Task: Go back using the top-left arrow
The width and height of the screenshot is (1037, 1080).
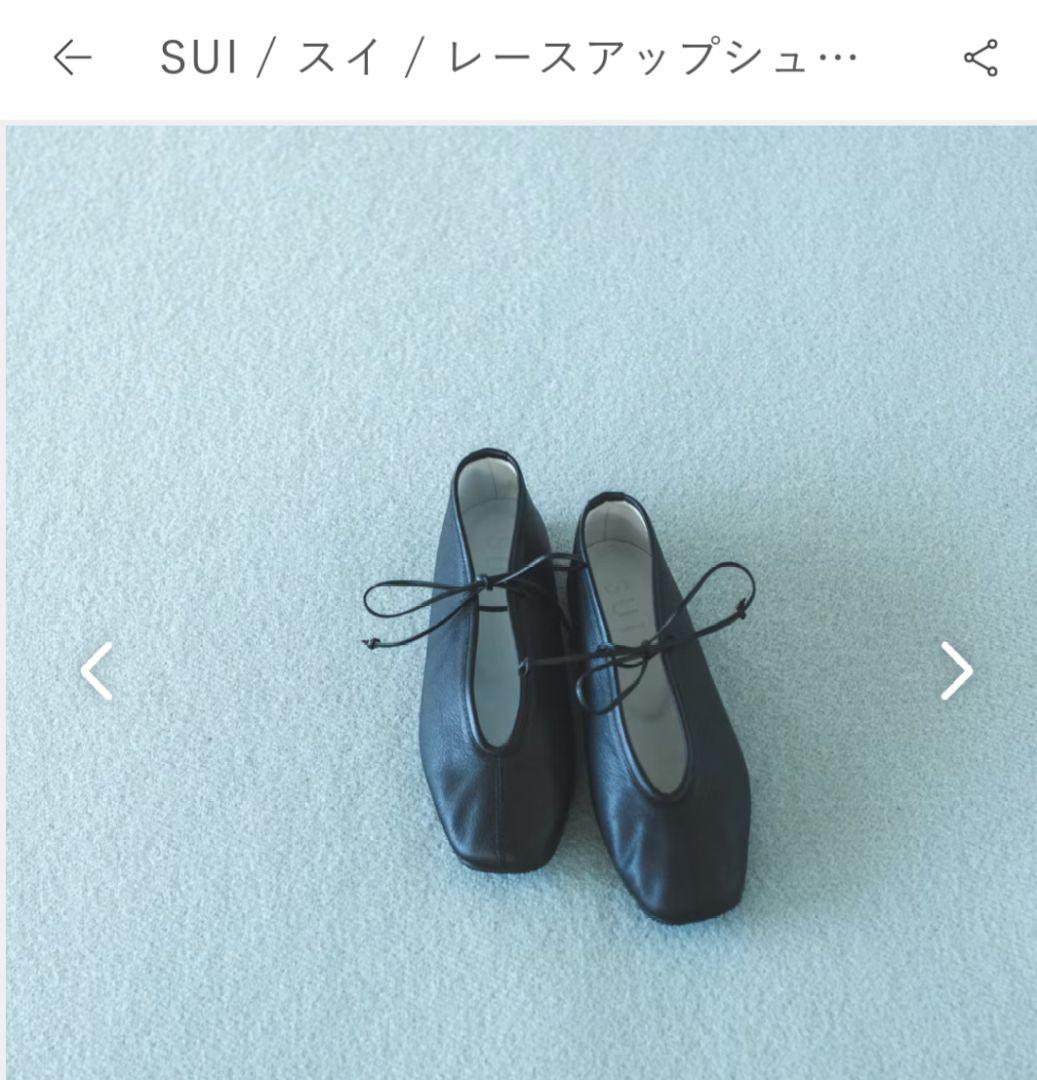Action: (x=72, y=58)
